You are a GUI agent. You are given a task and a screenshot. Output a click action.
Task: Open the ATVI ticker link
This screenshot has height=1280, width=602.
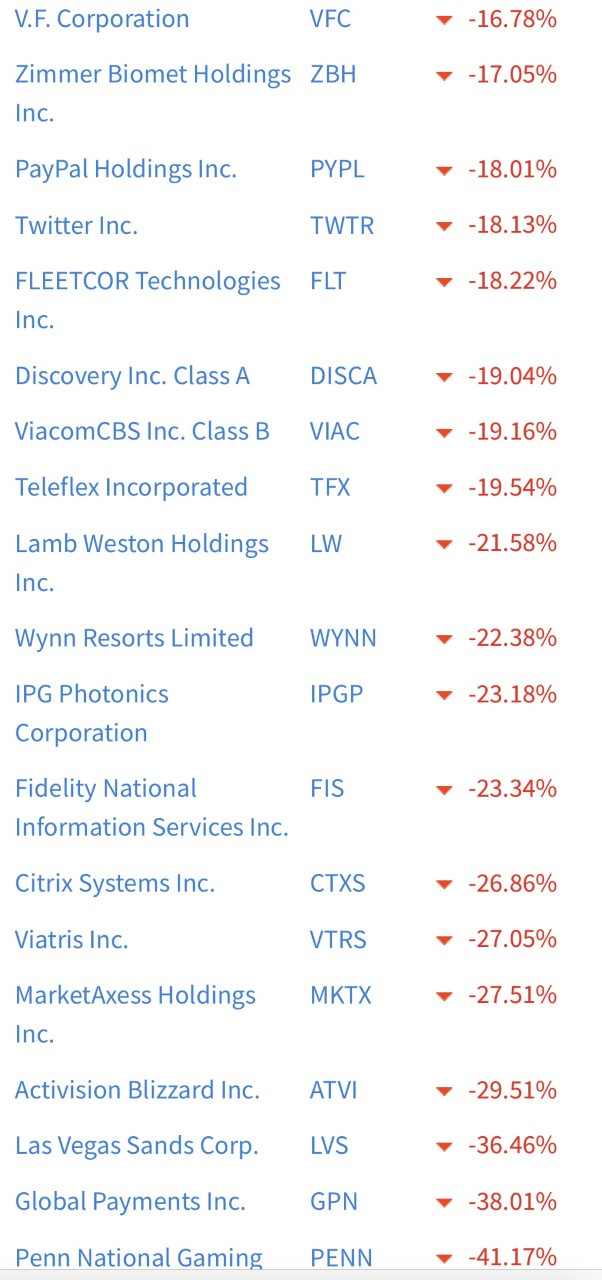click(333, 1090)
